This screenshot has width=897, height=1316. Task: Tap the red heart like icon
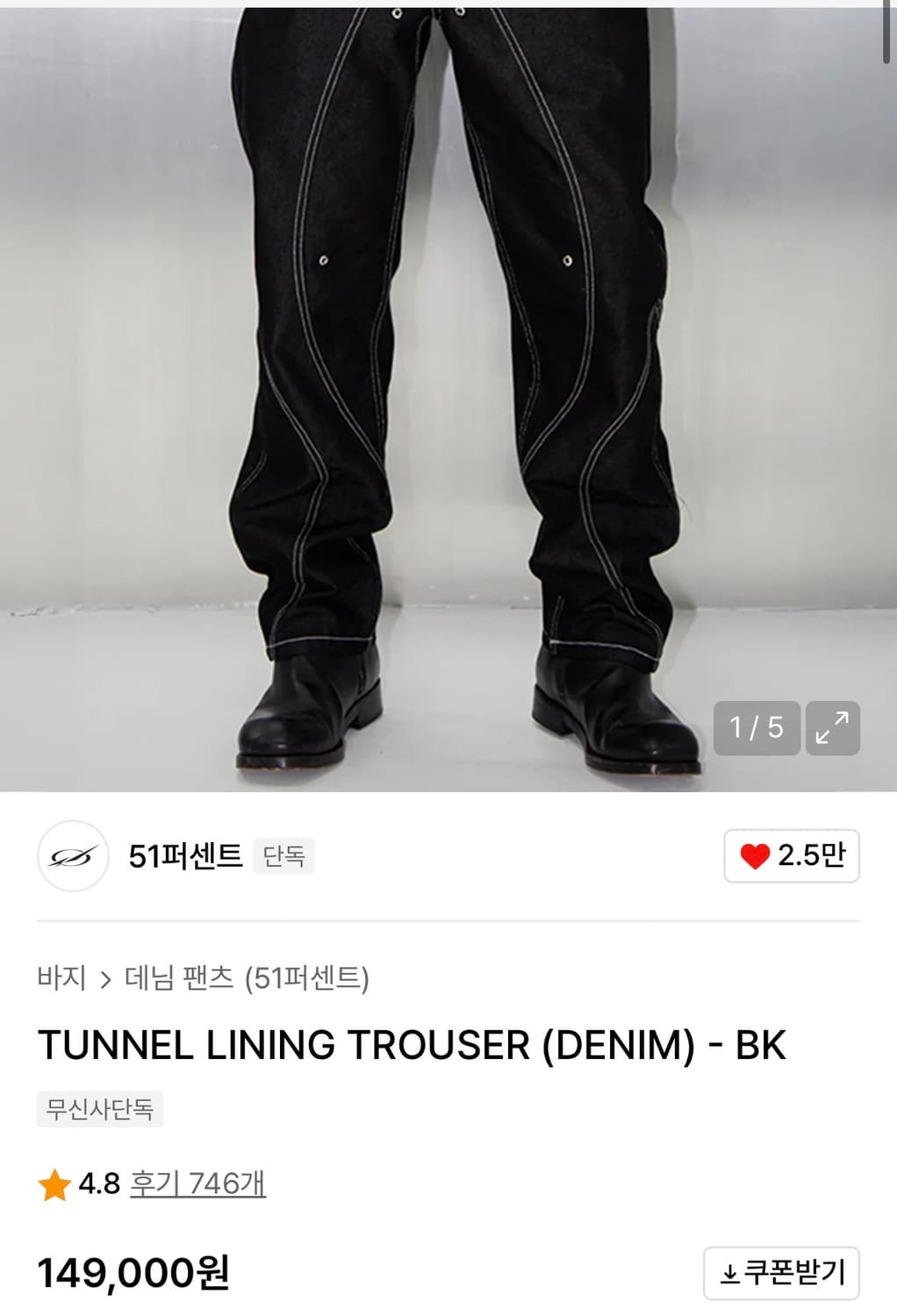pos(756,857)
